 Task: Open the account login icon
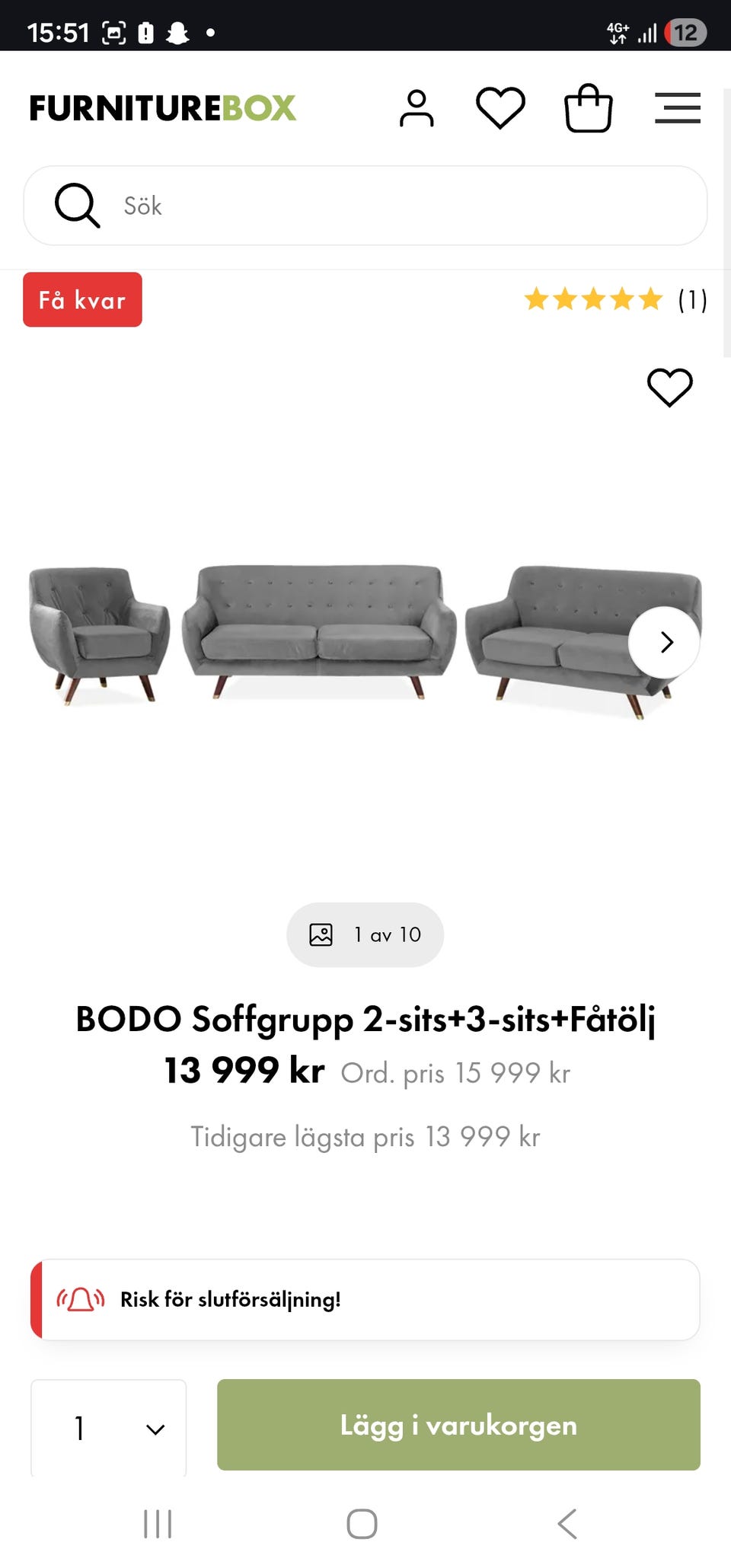point(417,109)
